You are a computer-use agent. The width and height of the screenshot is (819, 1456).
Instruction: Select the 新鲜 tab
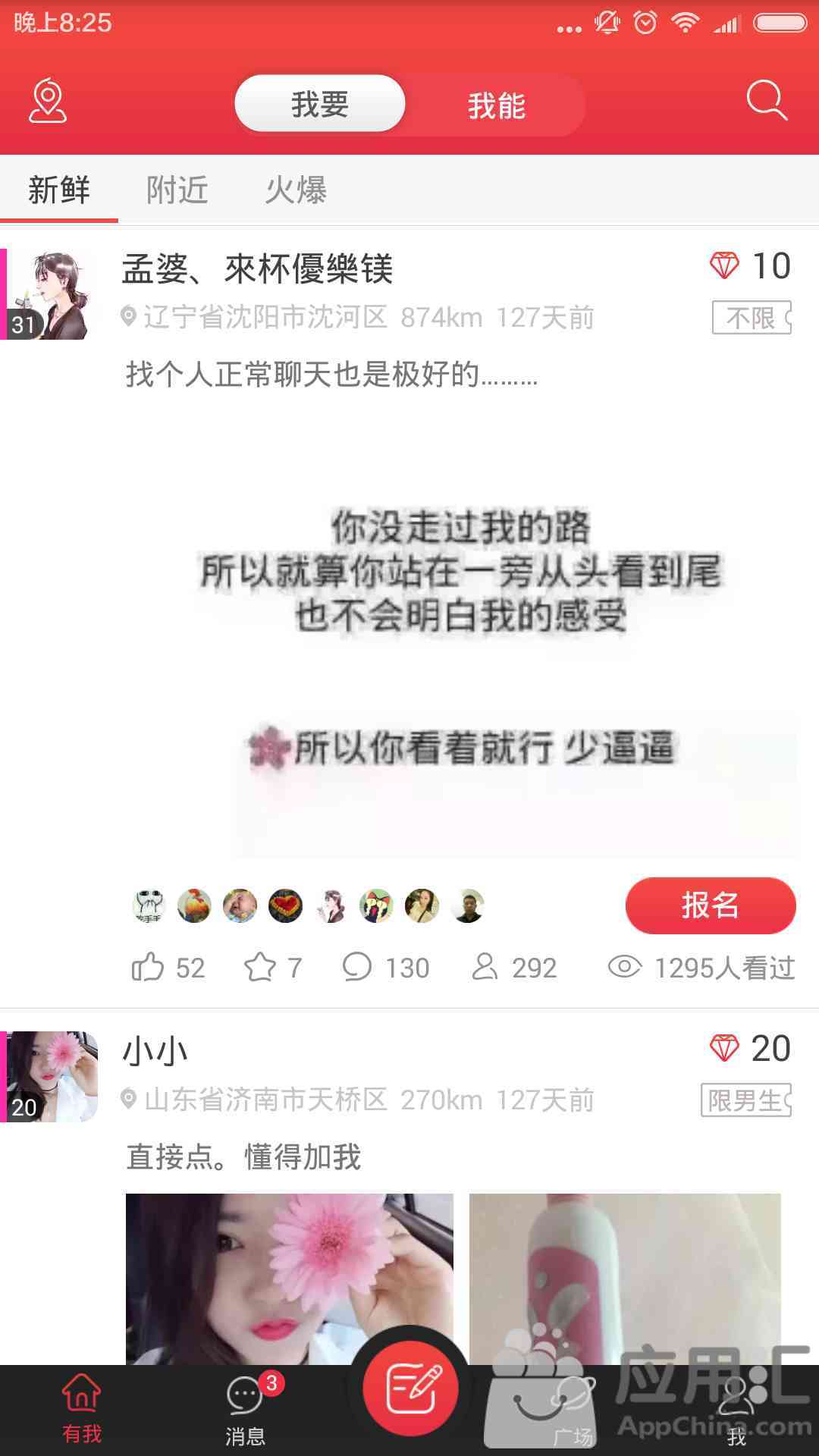59,190
